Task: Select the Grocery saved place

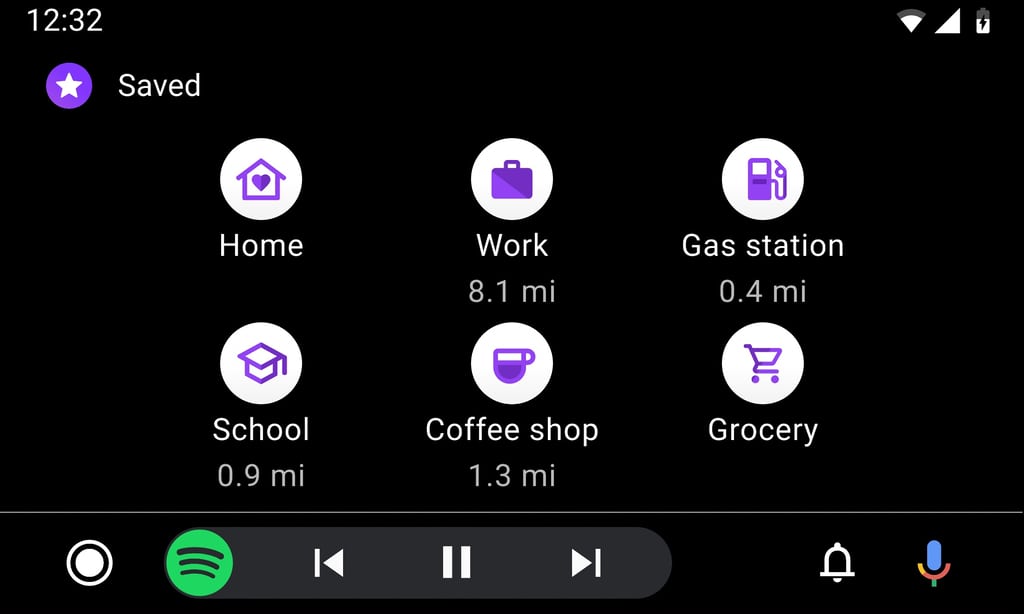Action: click(x=763, y=364)
